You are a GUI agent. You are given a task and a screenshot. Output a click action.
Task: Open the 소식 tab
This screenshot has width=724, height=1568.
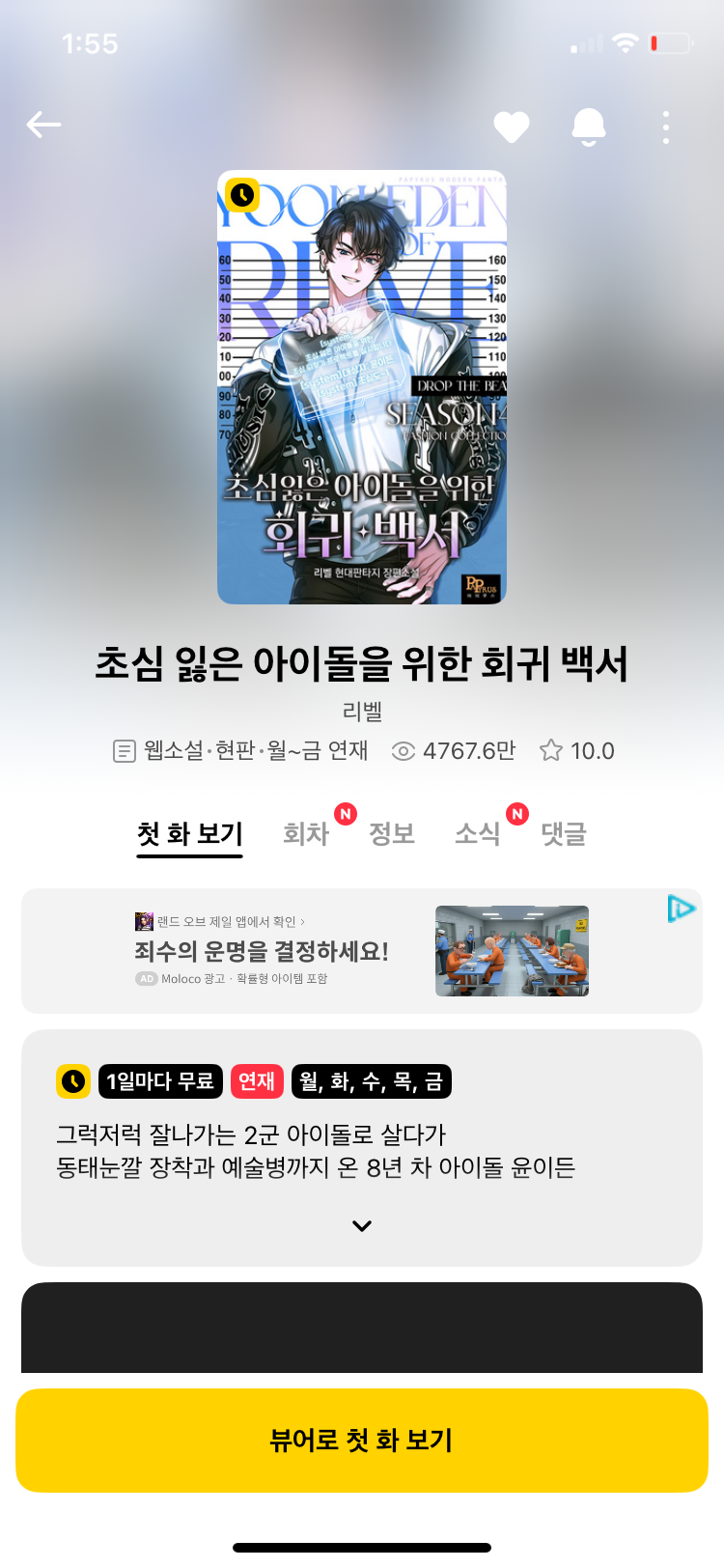[x=478, y=833]
